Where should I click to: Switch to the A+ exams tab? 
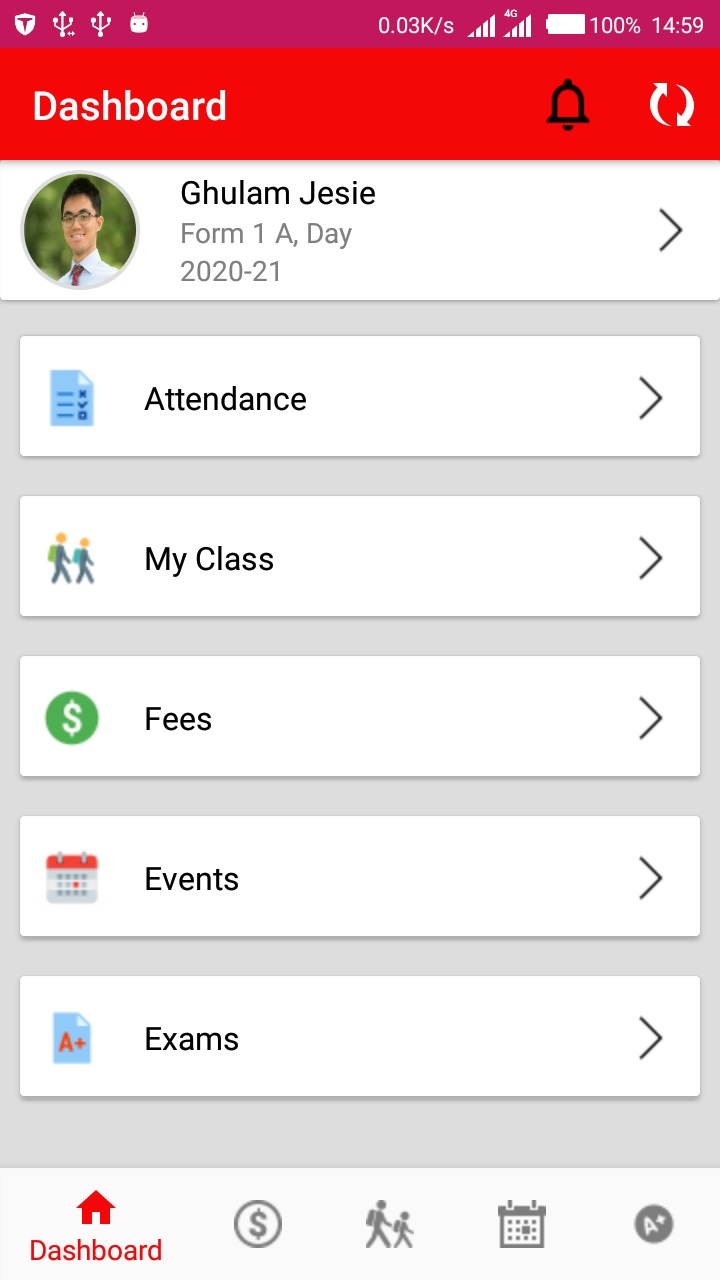tap(654, 1224)
